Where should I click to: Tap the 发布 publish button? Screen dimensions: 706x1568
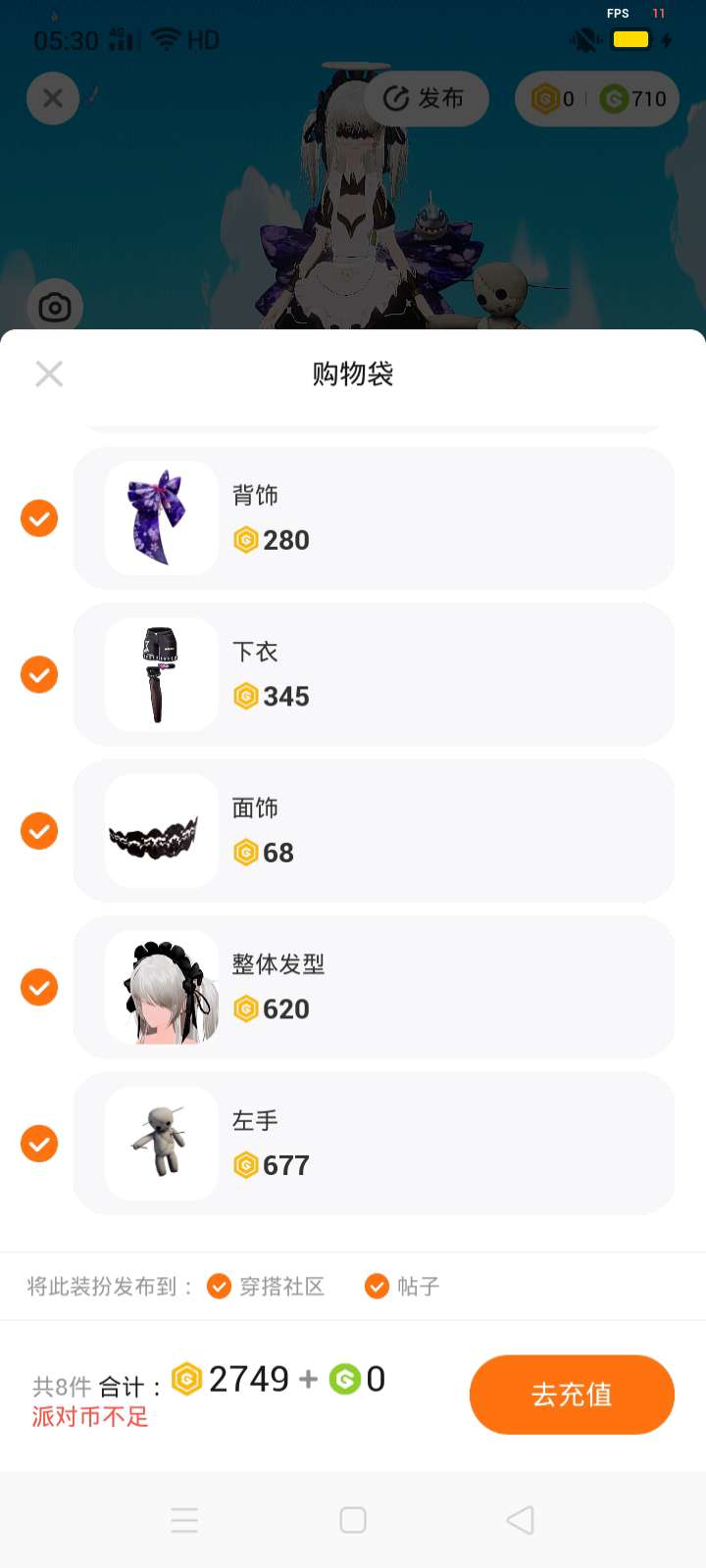[x=426, y=98]
